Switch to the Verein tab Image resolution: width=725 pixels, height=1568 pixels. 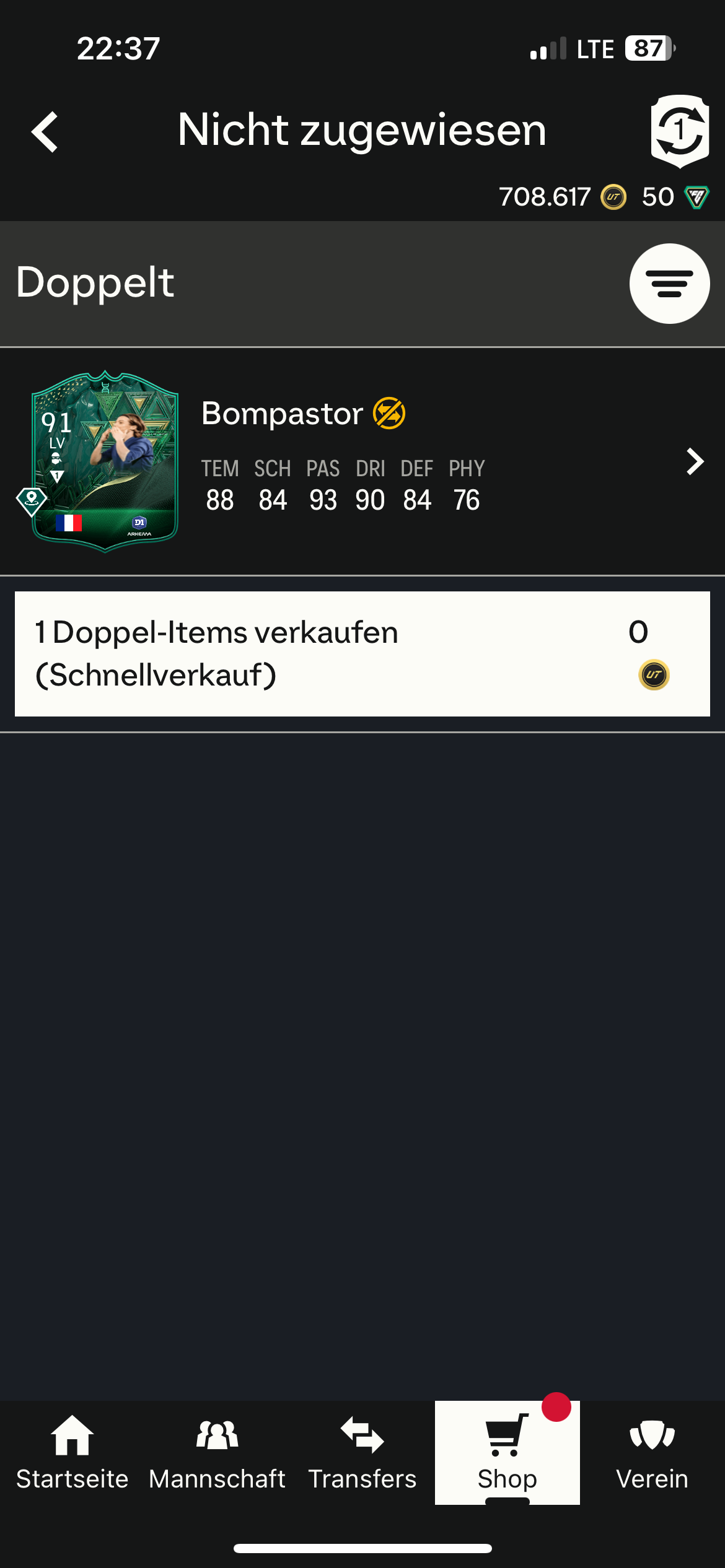click(652, 1453)
